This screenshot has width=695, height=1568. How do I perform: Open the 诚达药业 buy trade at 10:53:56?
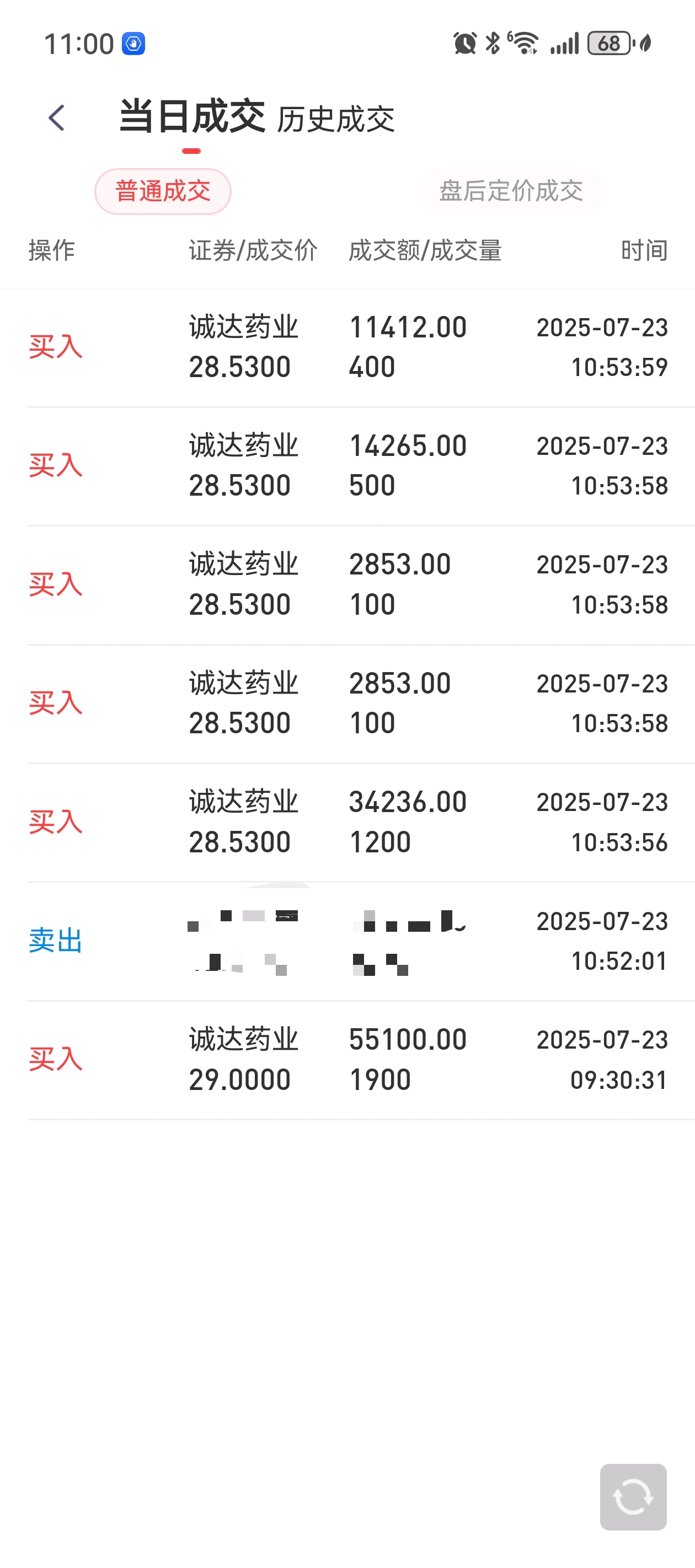click(361, 823)
